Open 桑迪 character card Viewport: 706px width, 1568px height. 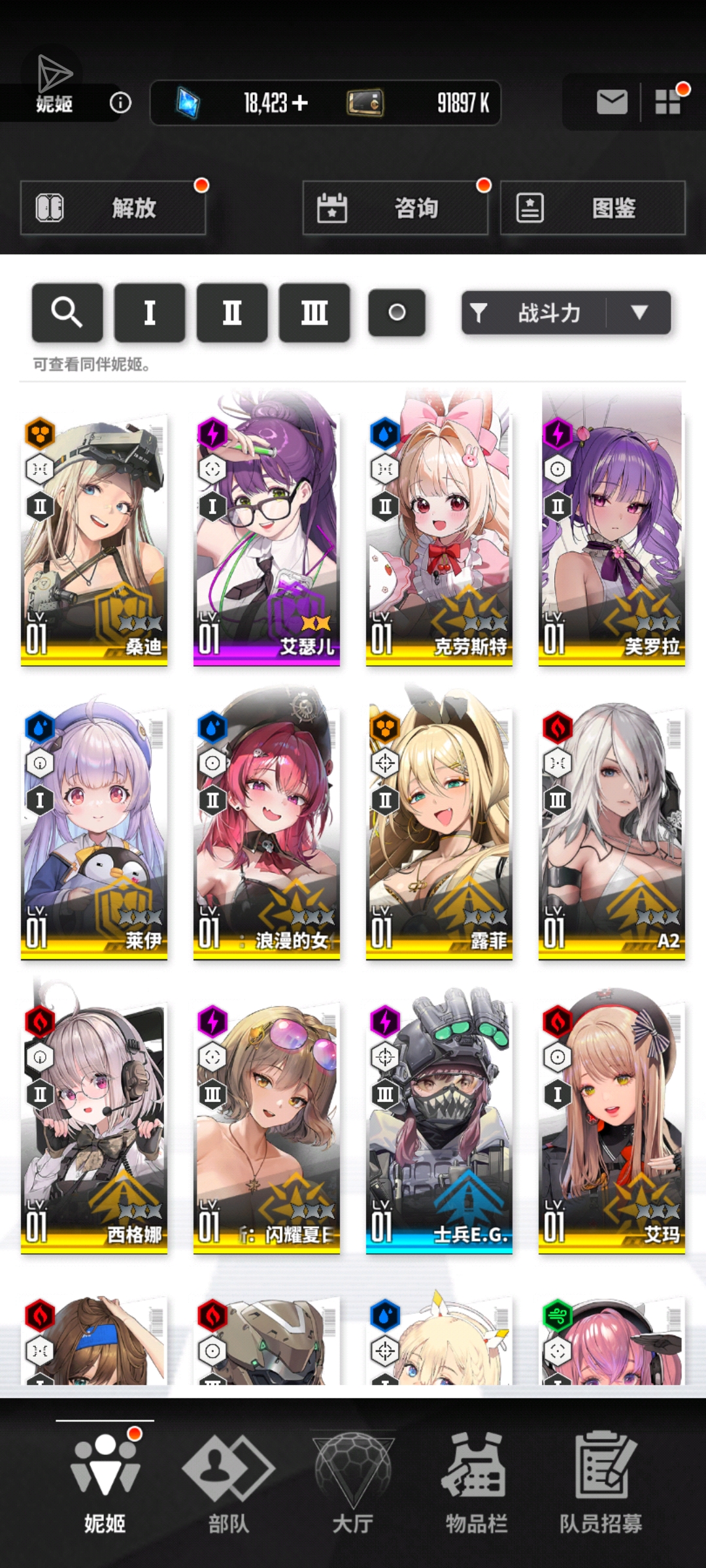pos(94,536)
